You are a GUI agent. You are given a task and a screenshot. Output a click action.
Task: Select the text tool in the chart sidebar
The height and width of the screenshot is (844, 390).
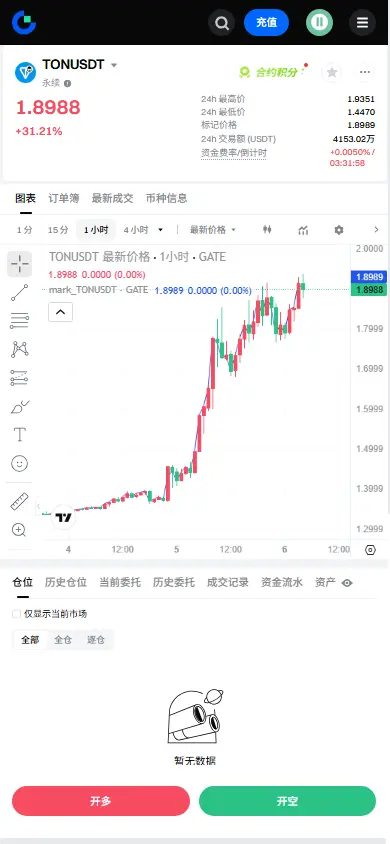coord(19,434)
